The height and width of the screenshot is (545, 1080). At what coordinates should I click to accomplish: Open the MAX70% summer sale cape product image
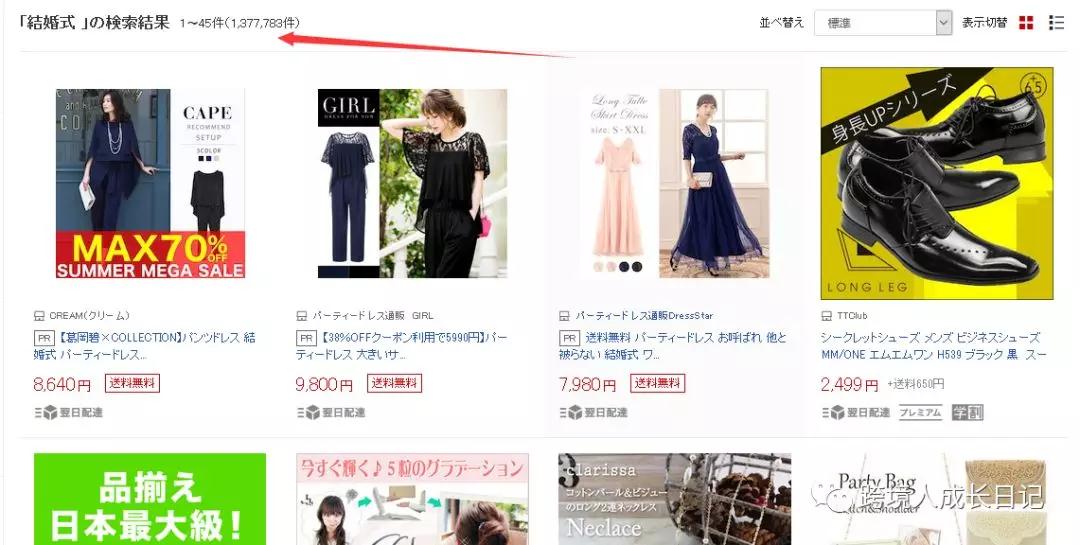coord(150,184)
